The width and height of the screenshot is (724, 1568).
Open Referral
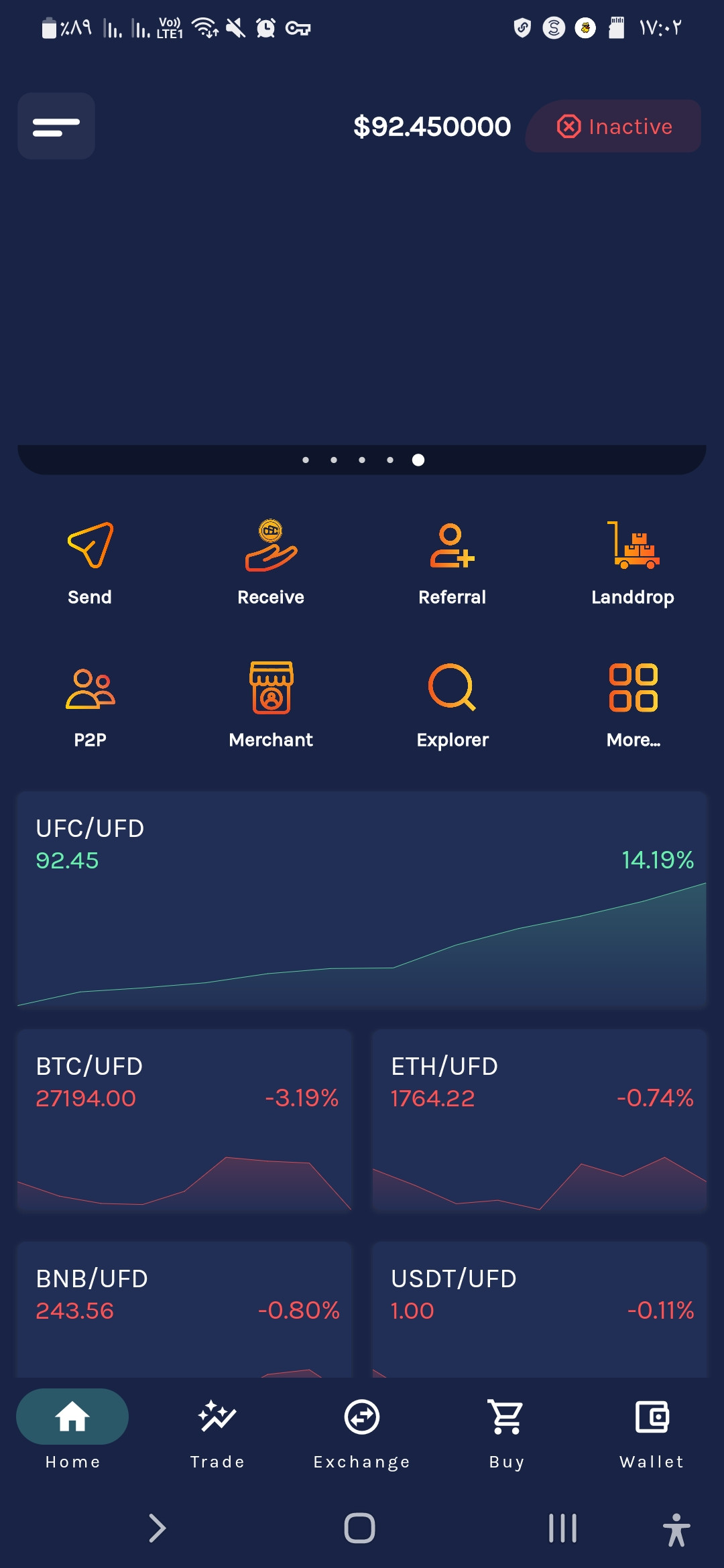pyautogui.click(x=452, y=563)
